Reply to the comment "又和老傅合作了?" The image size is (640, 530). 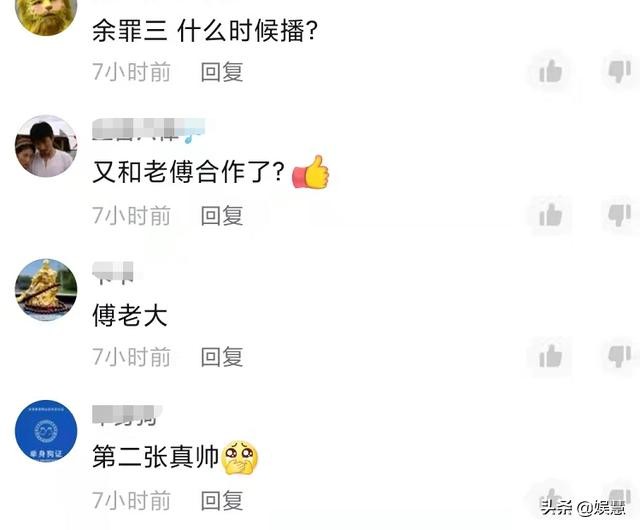(x=222, y=215)
